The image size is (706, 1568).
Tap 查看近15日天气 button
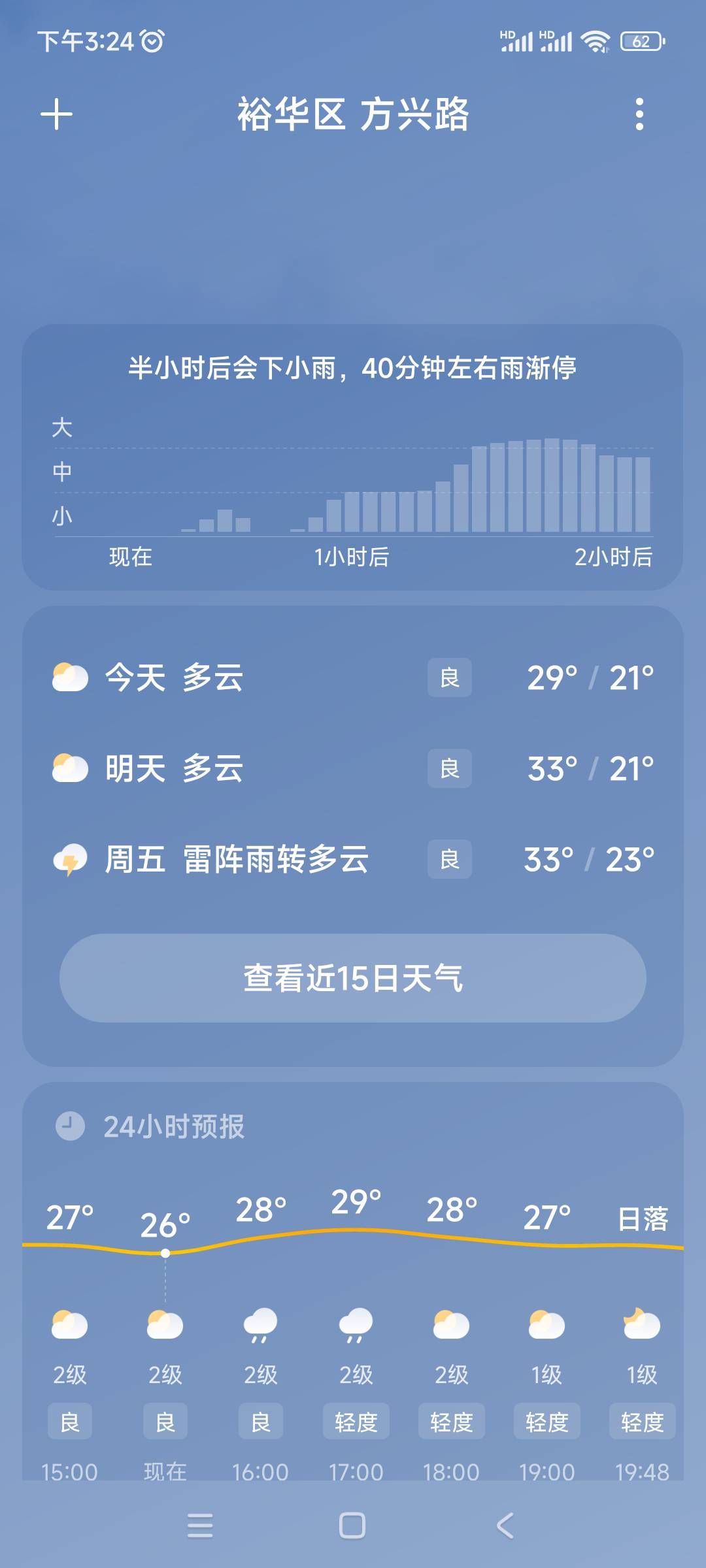353,978
